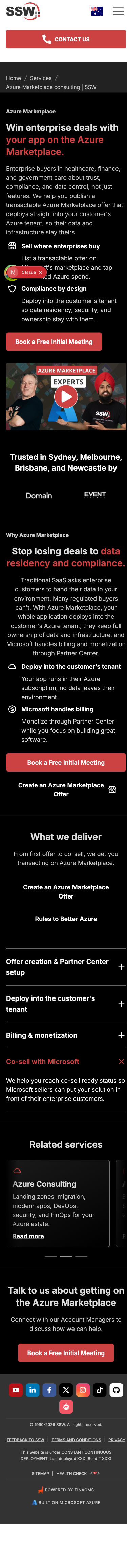This screenshot has width=127, height=1568.
Task: Visit SSW's LinkedIn page
Action: click(x=33, y=1390)
